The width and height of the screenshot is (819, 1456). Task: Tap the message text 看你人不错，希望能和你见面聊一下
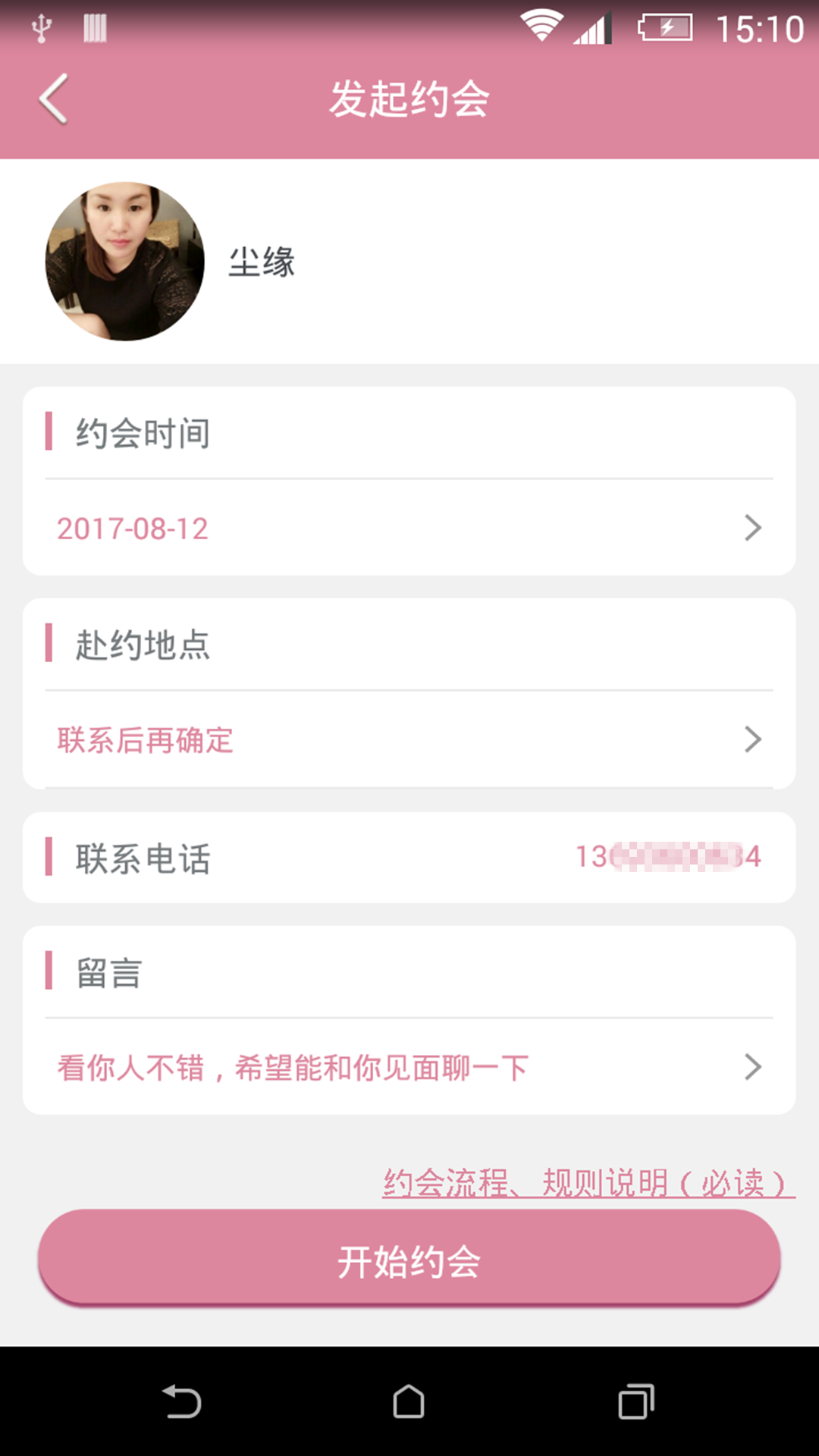[x=292, y=1066]
